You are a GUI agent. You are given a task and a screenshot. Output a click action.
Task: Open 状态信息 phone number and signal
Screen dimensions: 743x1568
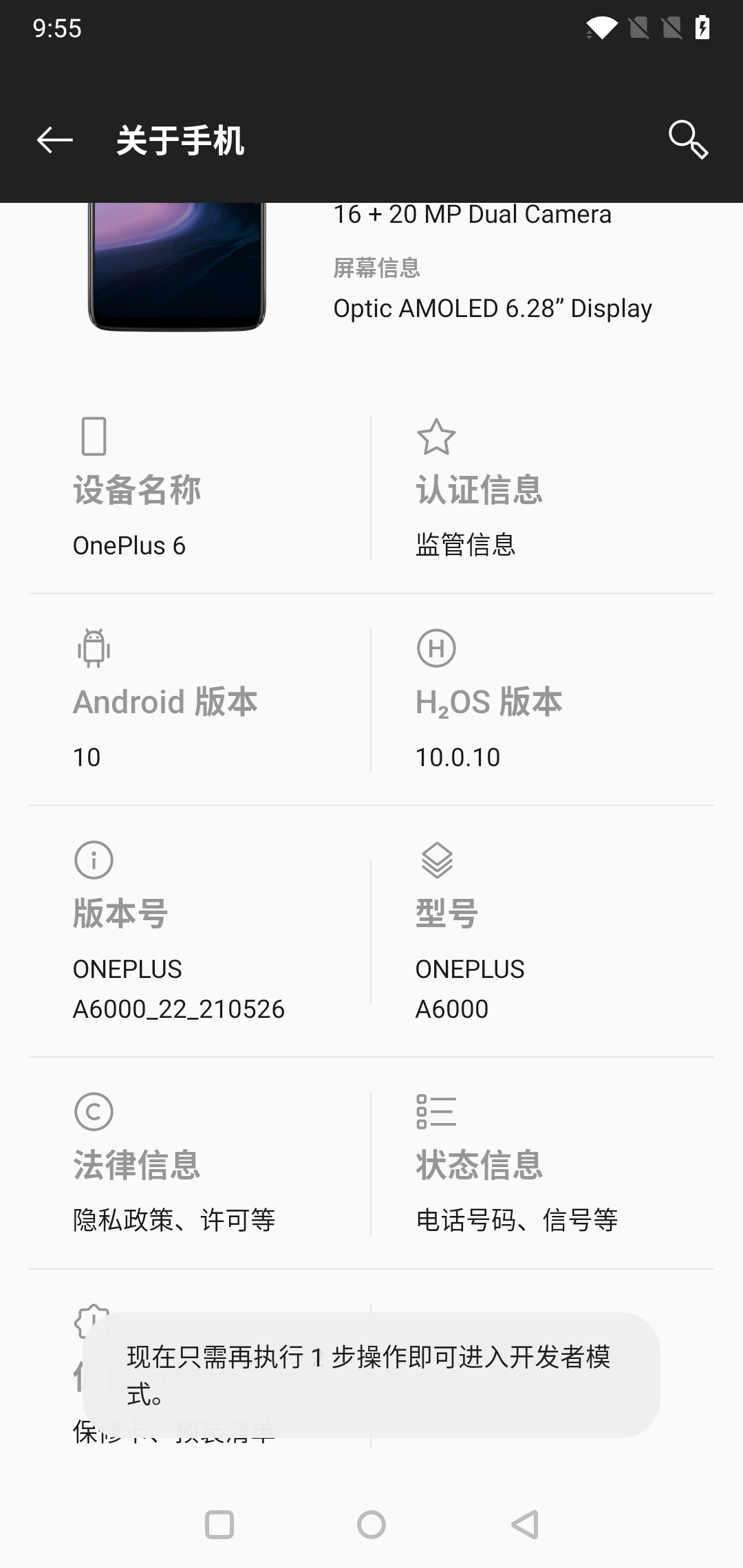[x=542, y=1164]
